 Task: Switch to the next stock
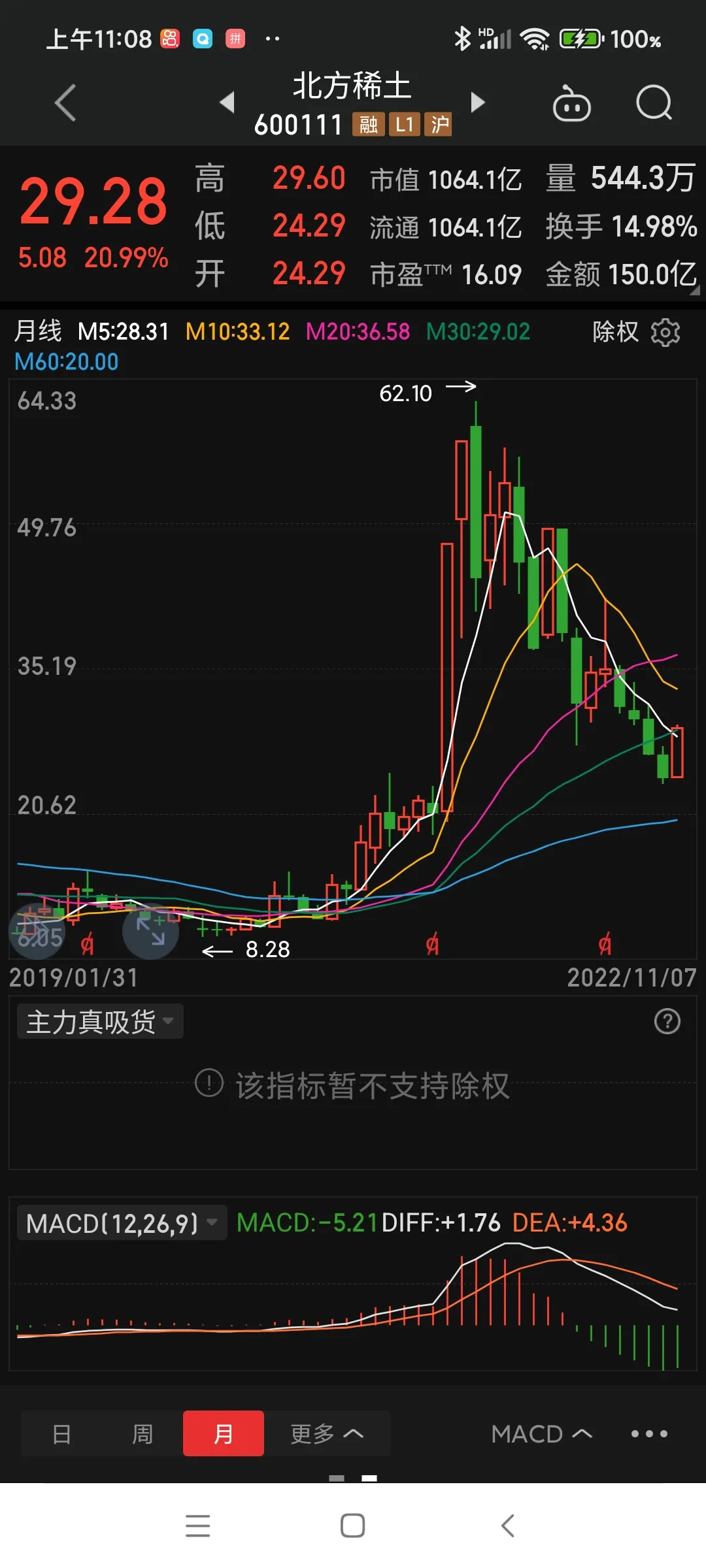tap(478, 103)
